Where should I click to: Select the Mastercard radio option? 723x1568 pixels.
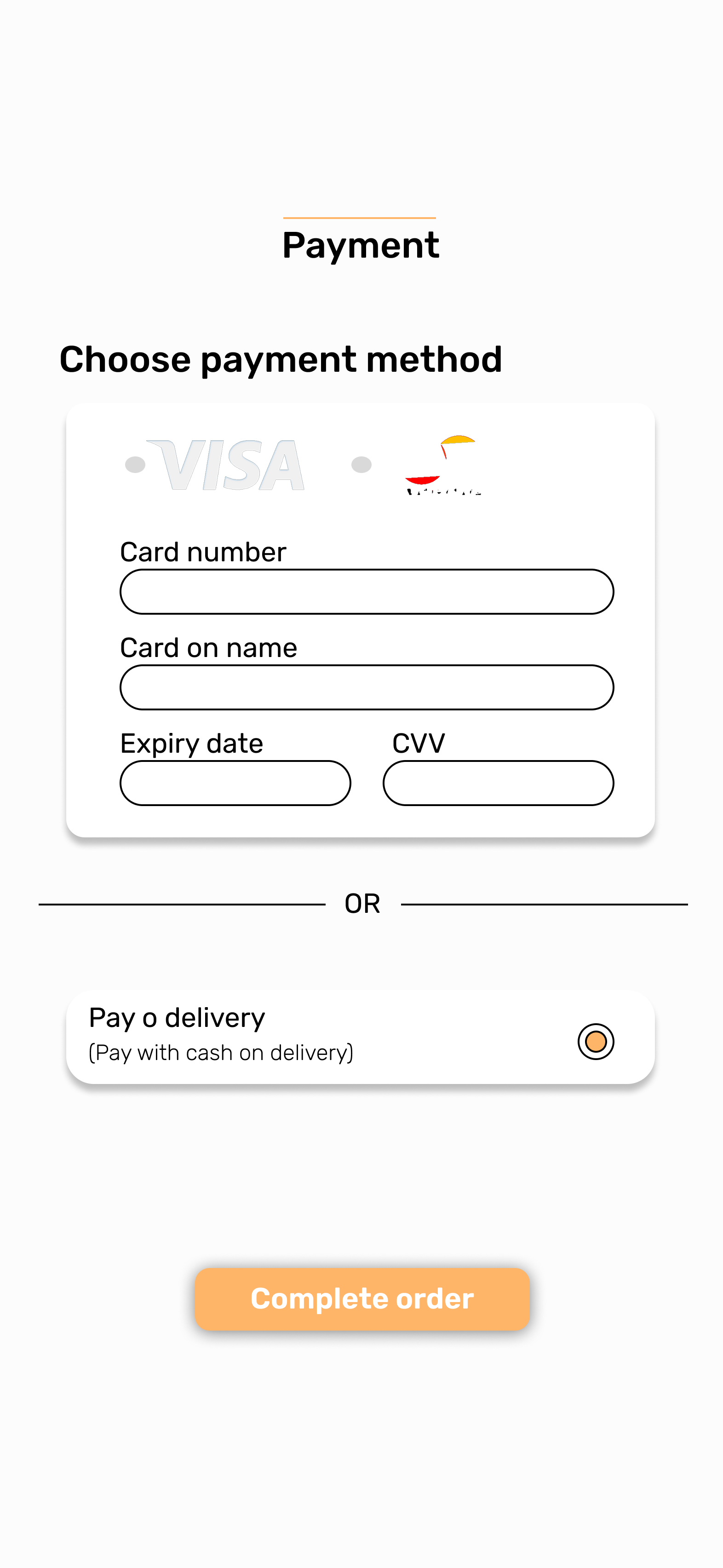coord(361,465)
